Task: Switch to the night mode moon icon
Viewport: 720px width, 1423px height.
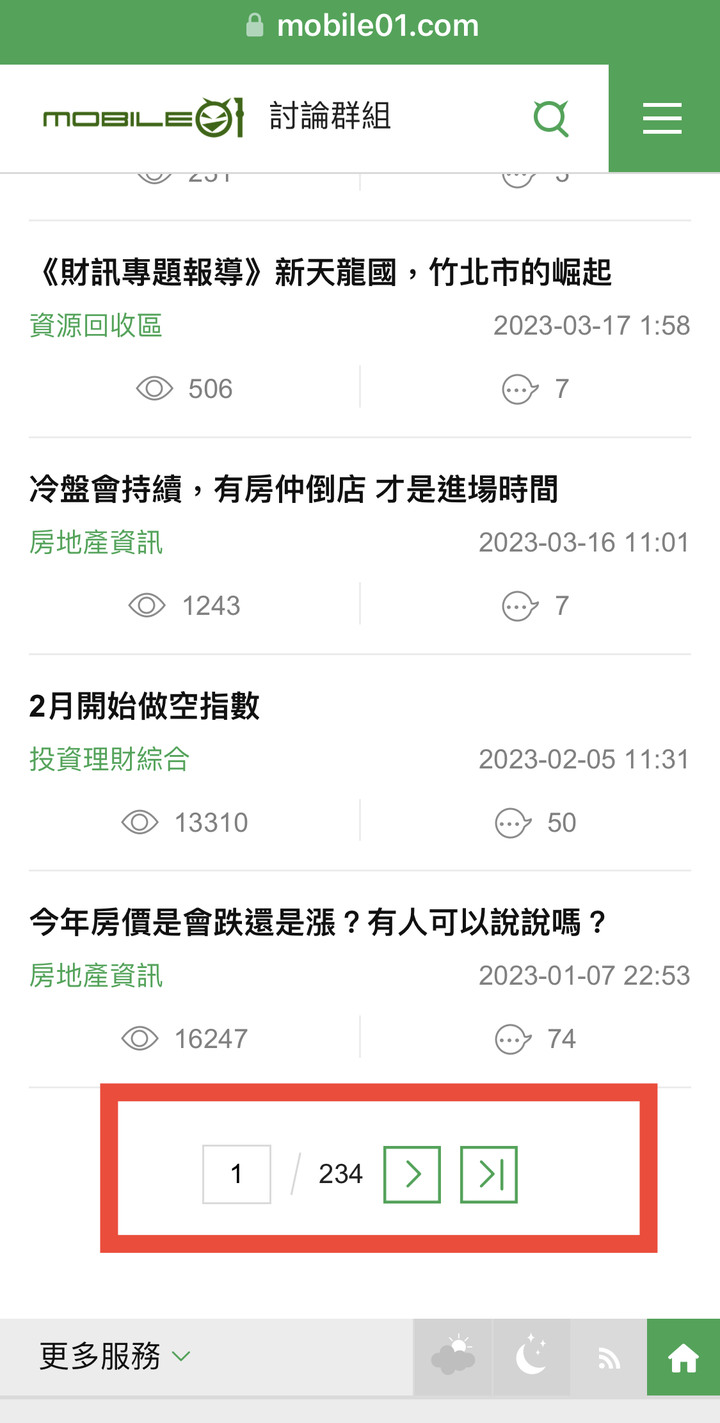Action: [531, 1357]
